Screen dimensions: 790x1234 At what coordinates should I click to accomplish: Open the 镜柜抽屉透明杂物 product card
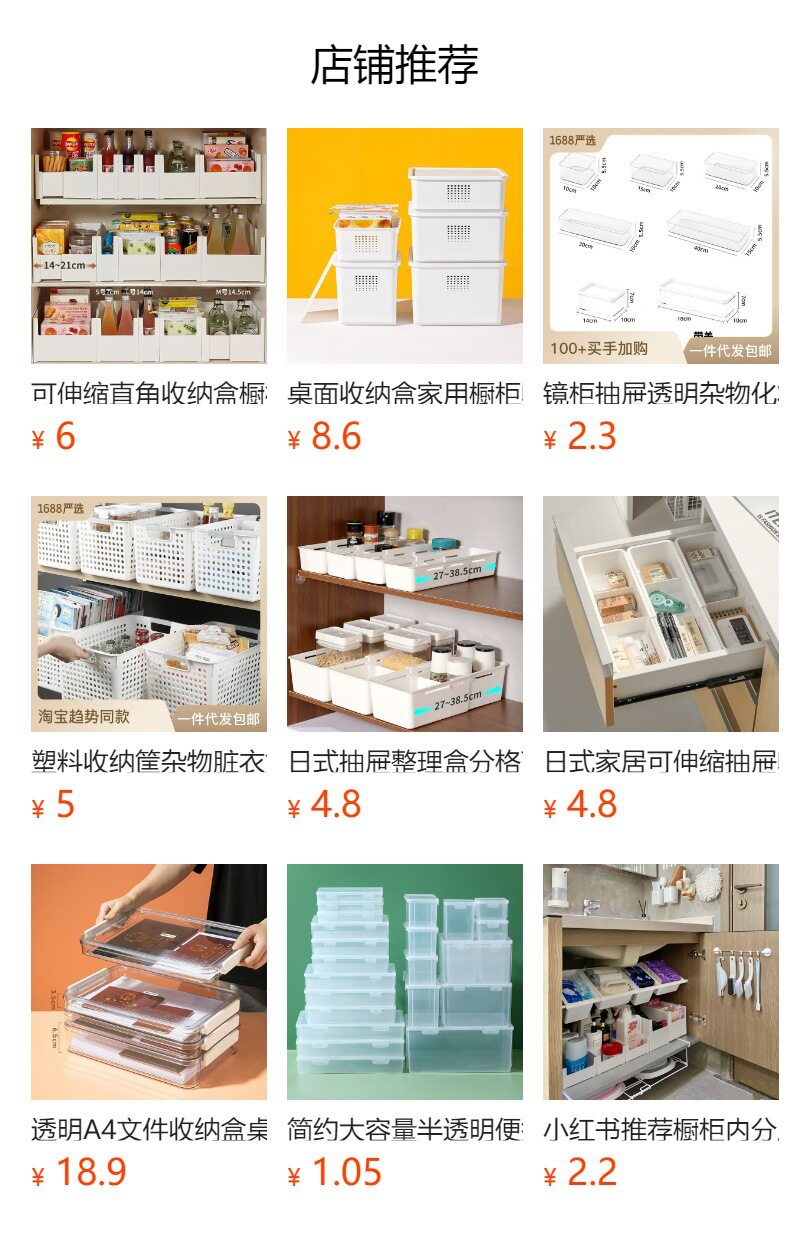click(660, 246)
